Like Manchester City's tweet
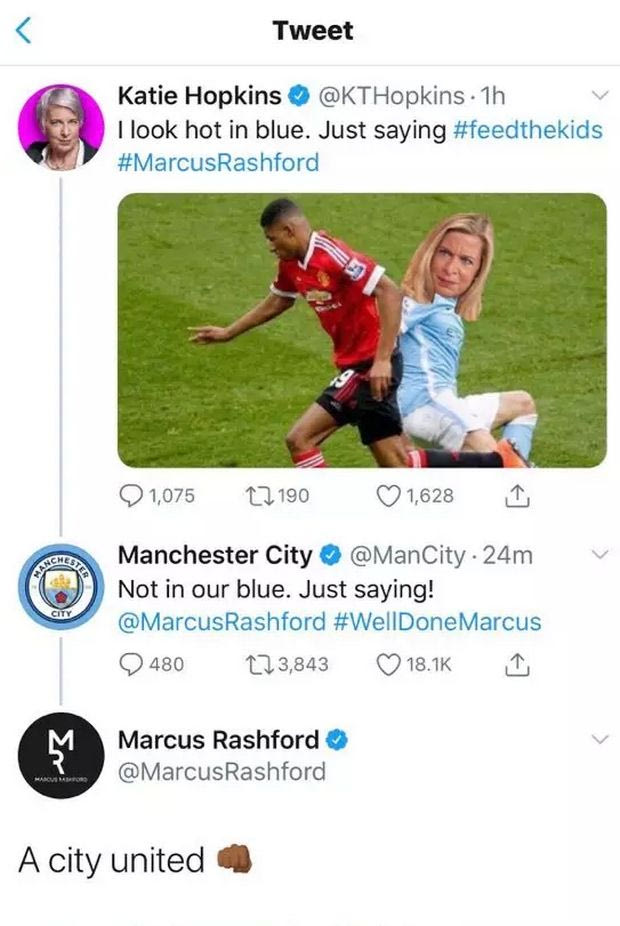This screenshot has width=620, height=926. (x=391, y=663)
